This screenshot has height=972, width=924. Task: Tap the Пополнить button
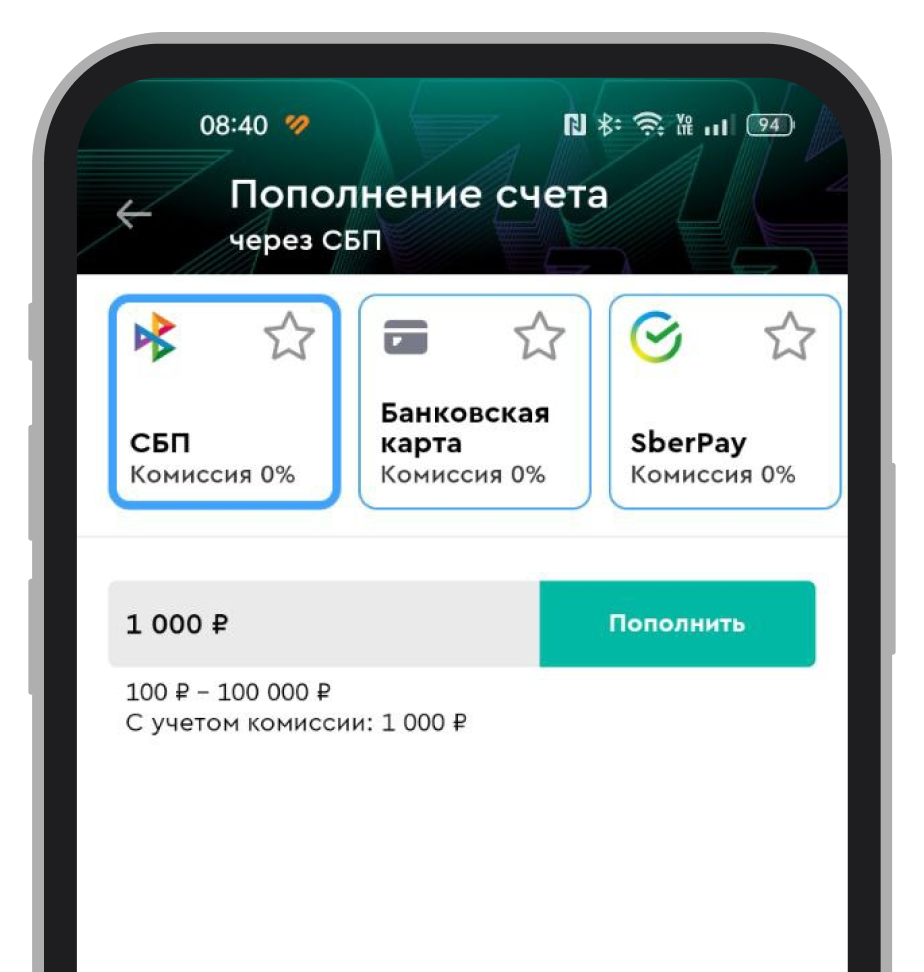click(x=677, y=624)
